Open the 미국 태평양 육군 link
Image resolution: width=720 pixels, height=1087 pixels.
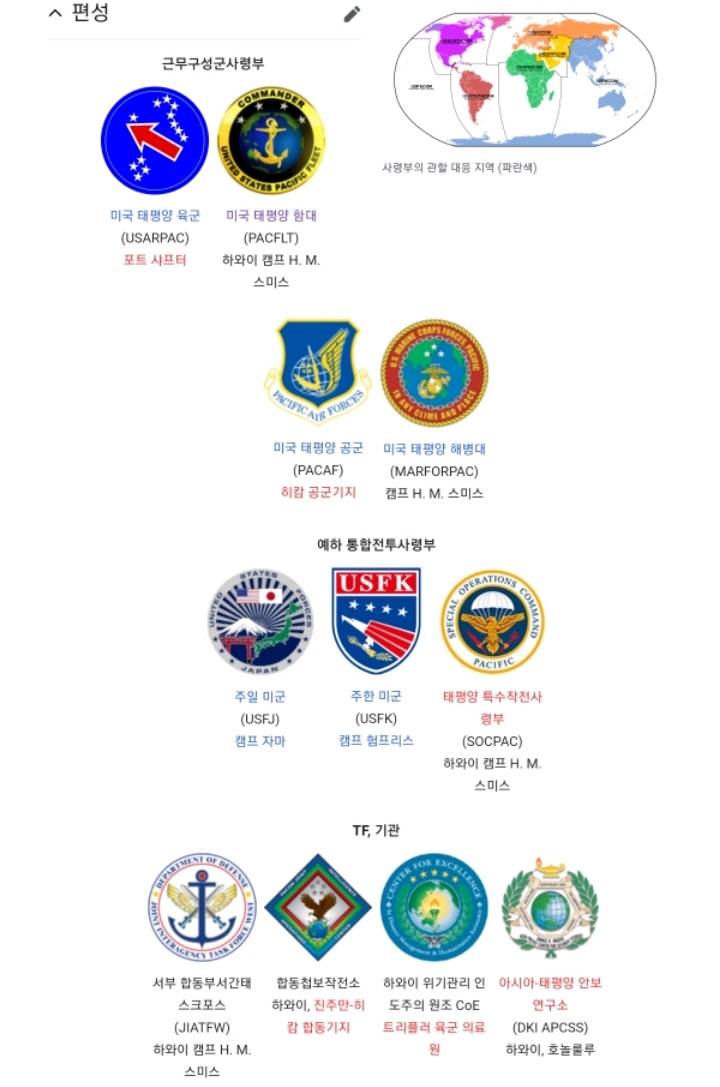[155, 215]
